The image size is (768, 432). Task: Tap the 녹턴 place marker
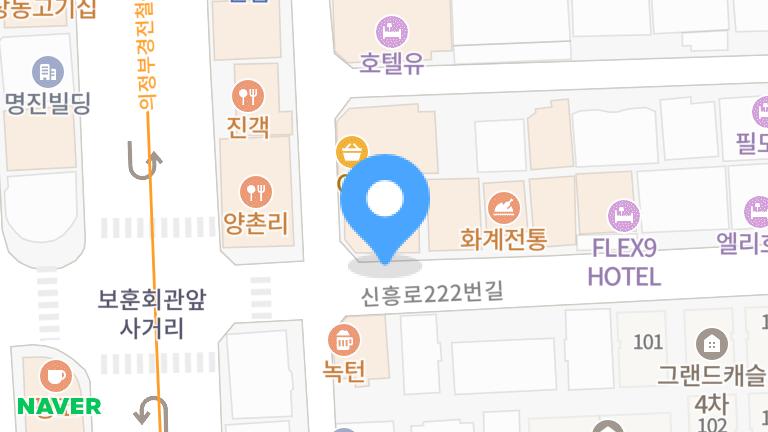click(344, 339)
